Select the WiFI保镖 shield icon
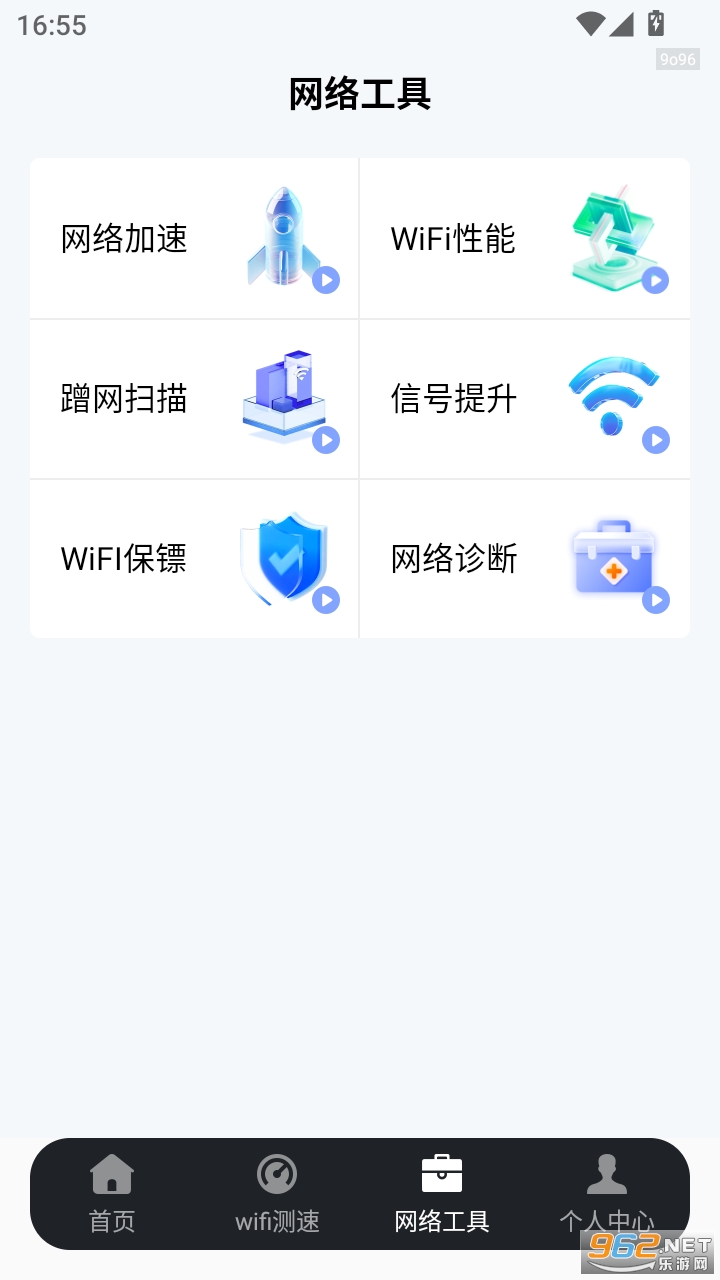The image size is (720, 1280). [285, 558]
